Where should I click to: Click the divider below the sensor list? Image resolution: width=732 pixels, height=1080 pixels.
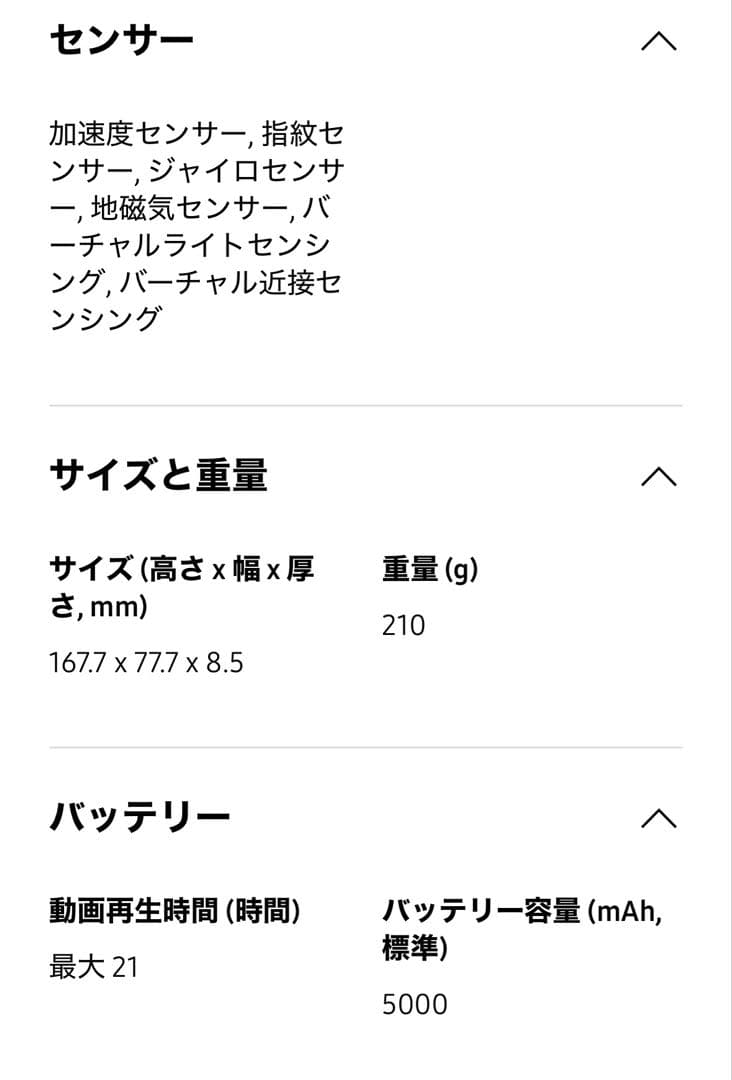pyautogui.click(x=366, y=403)
